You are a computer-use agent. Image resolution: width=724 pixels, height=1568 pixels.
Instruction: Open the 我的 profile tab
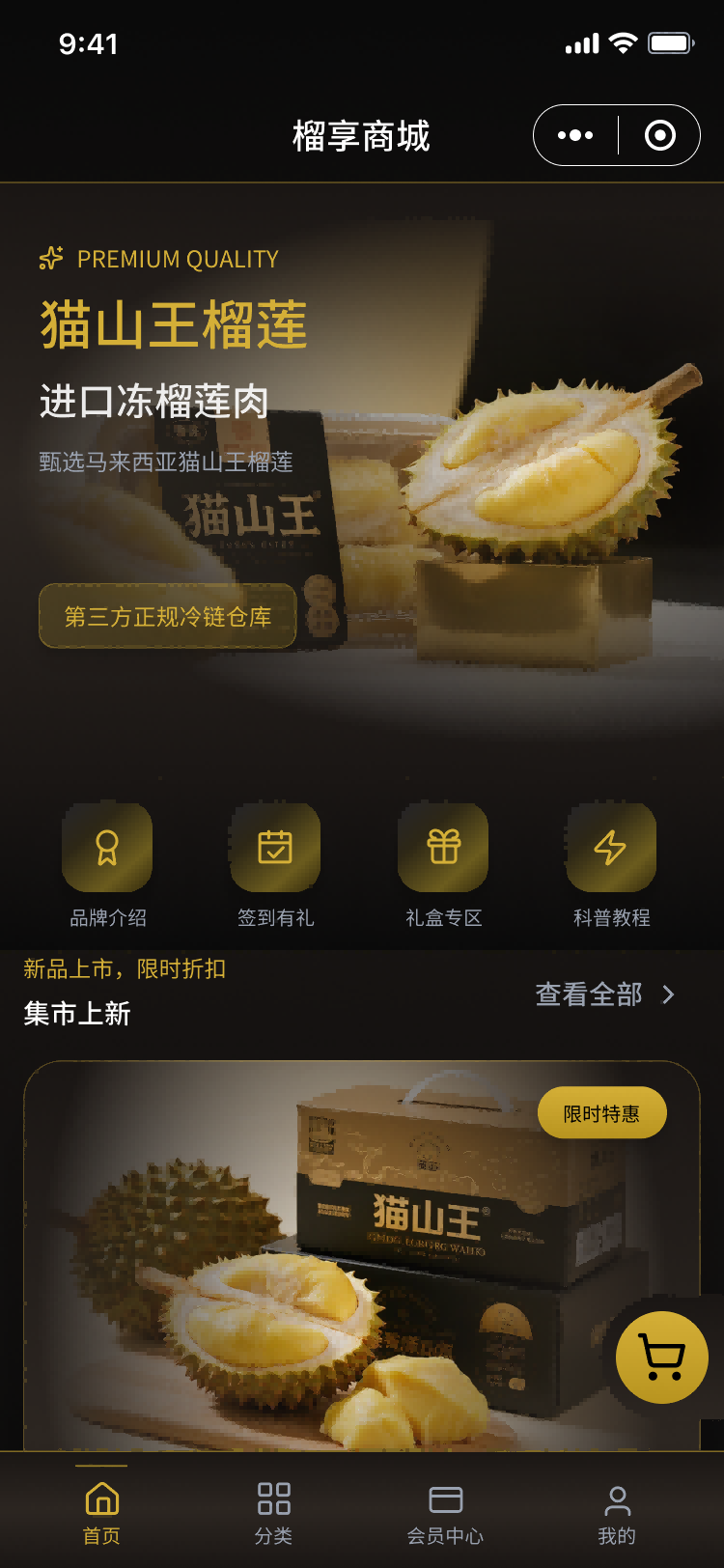pos(617,1512)
